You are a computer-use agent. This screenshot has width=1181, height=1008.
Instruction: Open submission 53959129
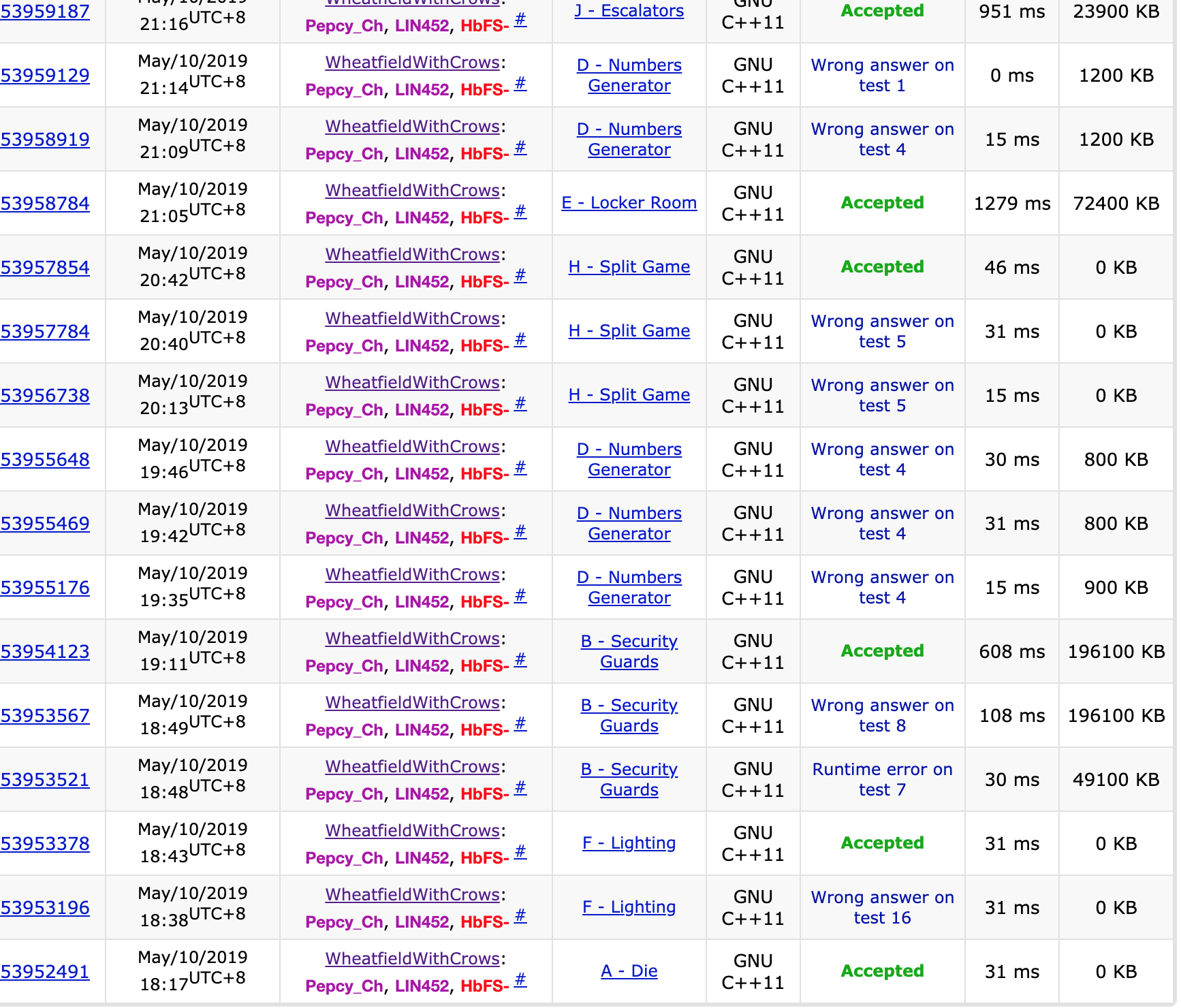coord(45,76)
